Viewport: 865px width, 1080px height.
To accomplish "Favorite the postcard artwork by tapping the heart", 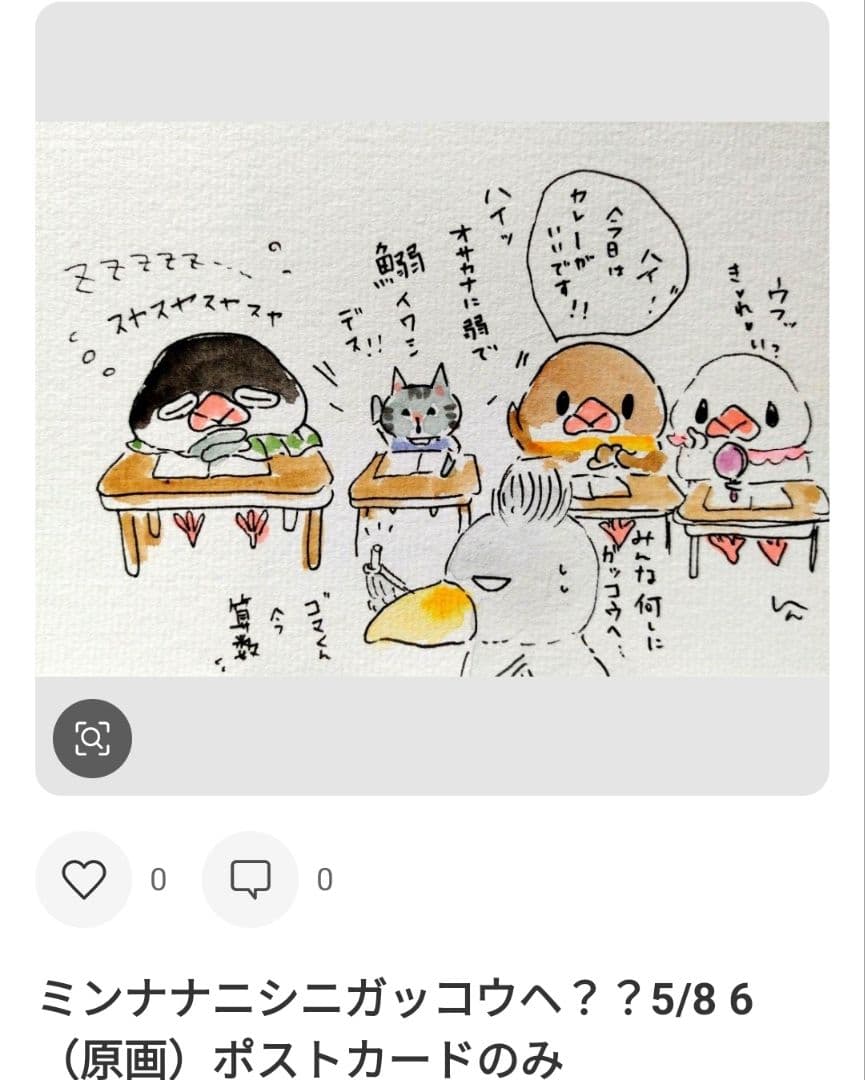I will (x=85, y=880).
